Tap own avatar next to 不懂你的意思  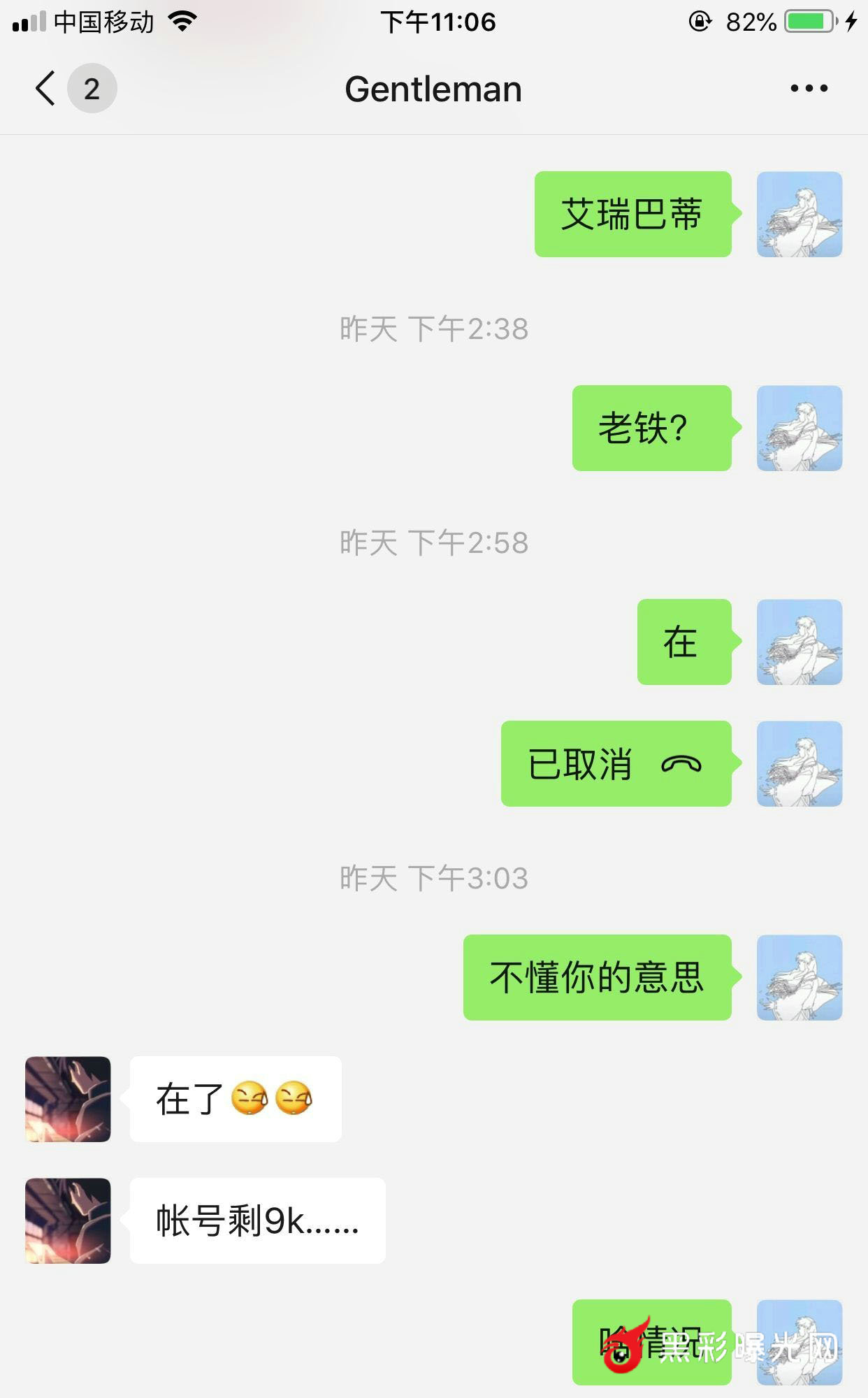[x=800, y=978]
